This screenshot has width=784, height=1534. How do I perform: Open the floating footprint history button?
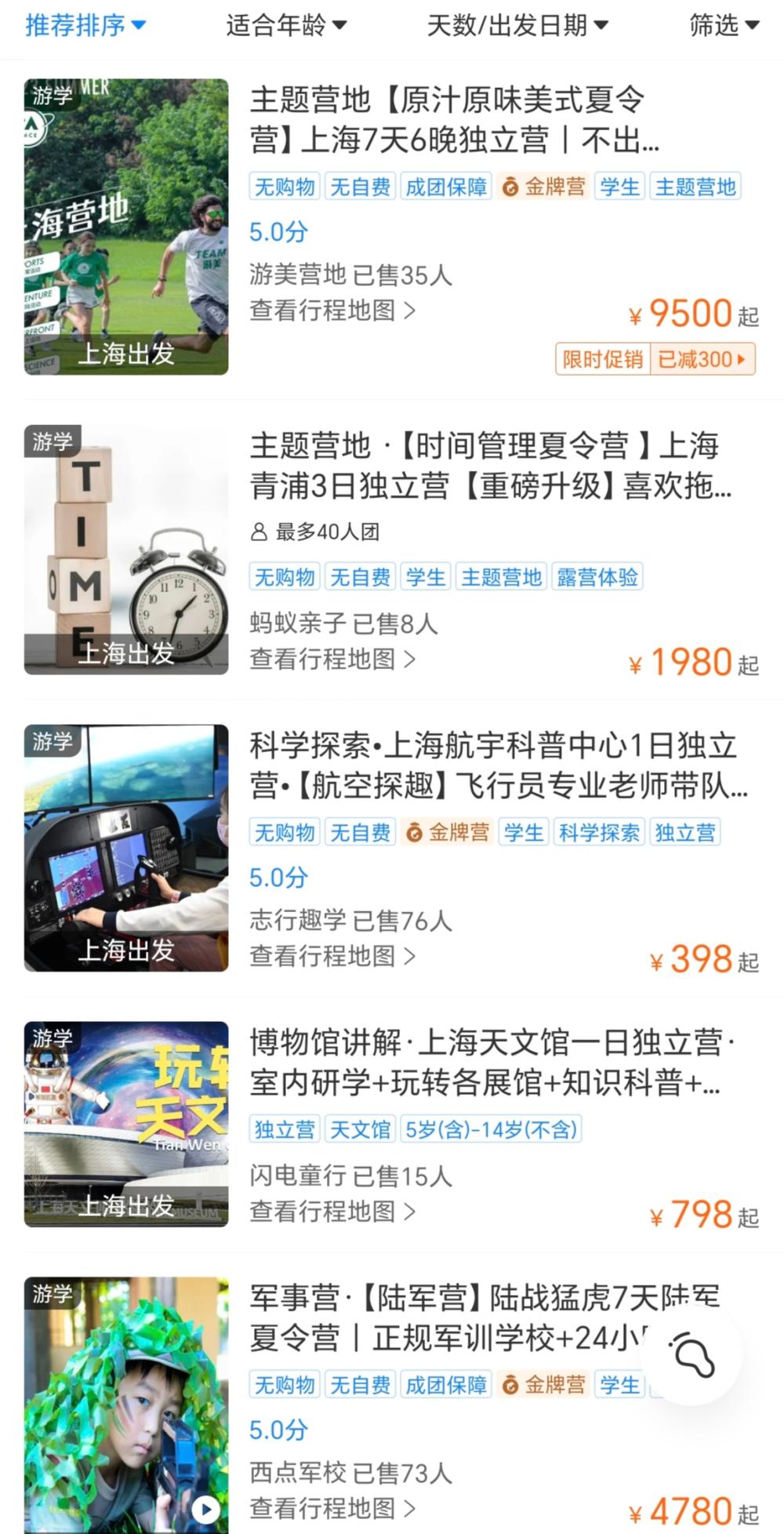(x=694, y=1355)
